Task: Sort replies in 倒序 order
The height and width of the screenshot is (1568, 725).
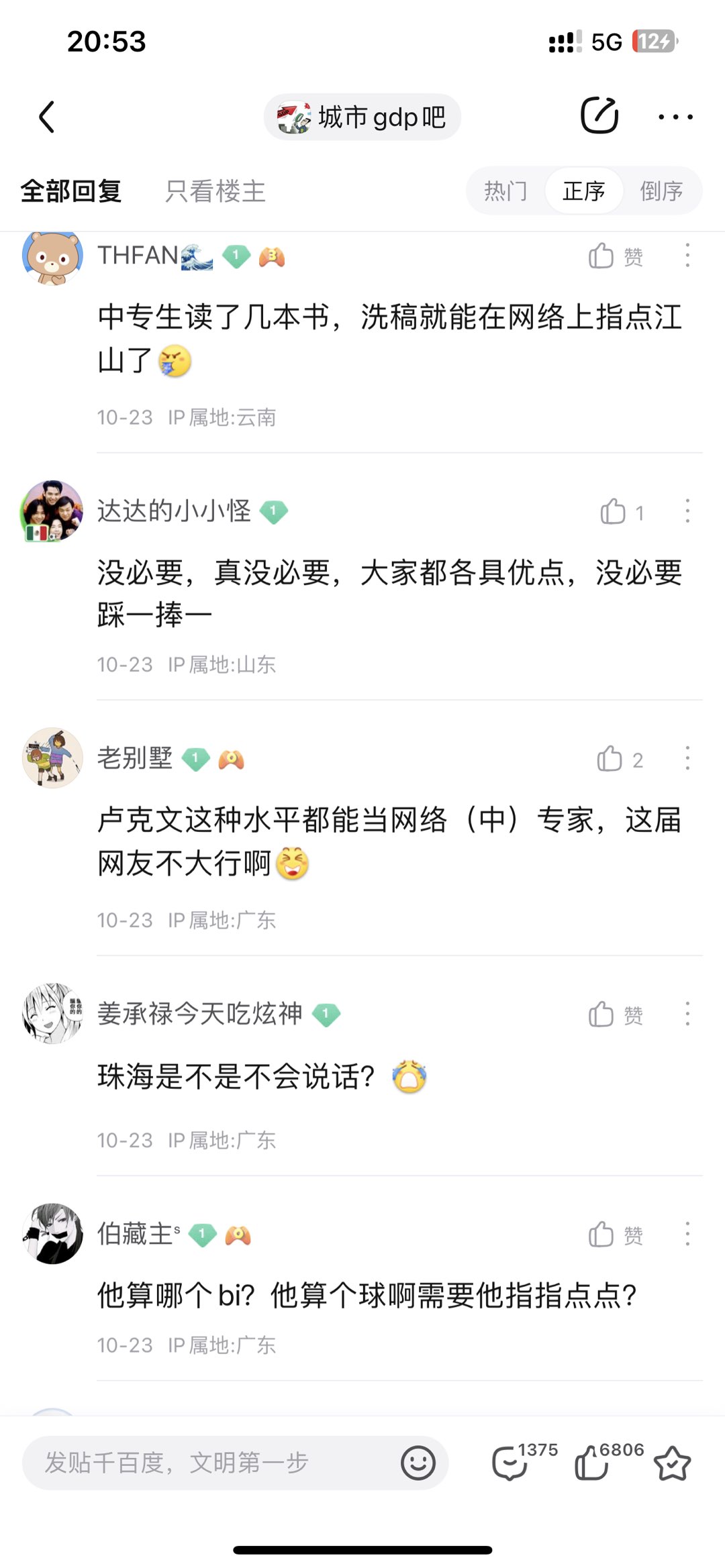Action: click(x=661, y=191)
